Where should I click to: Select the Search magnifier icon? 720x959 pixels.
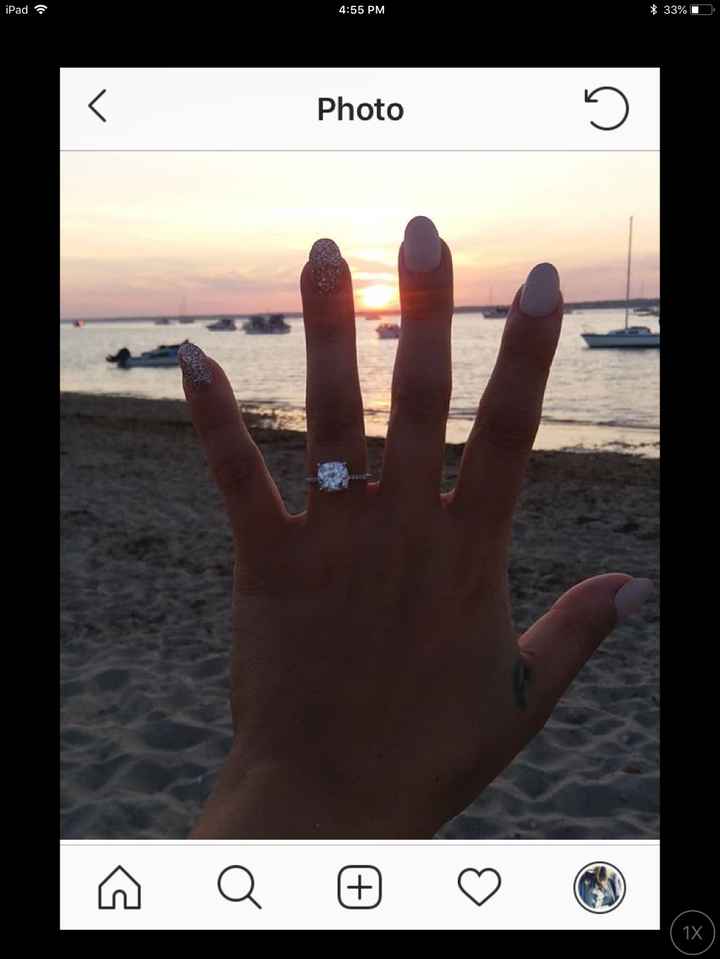pos(239,886)
